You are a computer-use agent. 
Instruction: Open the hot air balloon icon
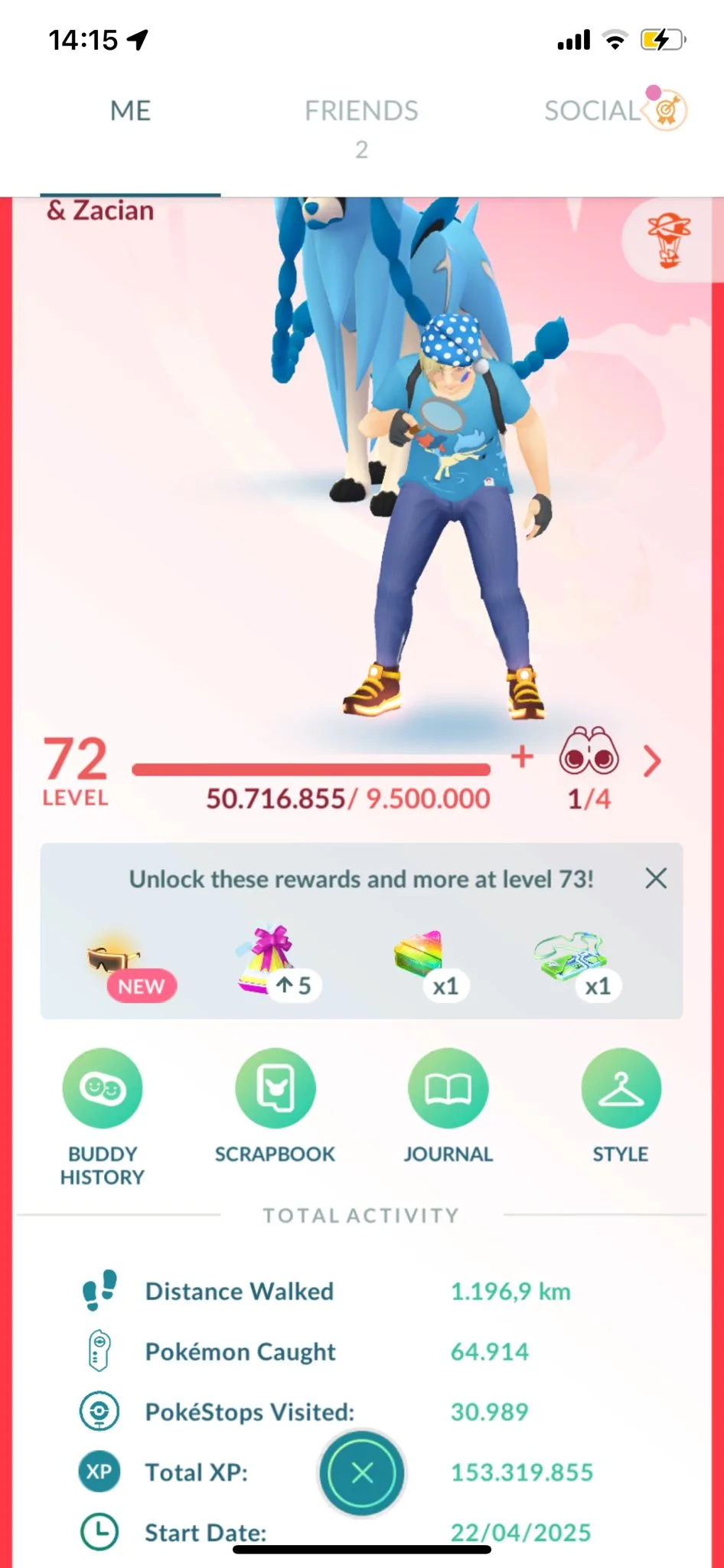(x=669, y=241)
